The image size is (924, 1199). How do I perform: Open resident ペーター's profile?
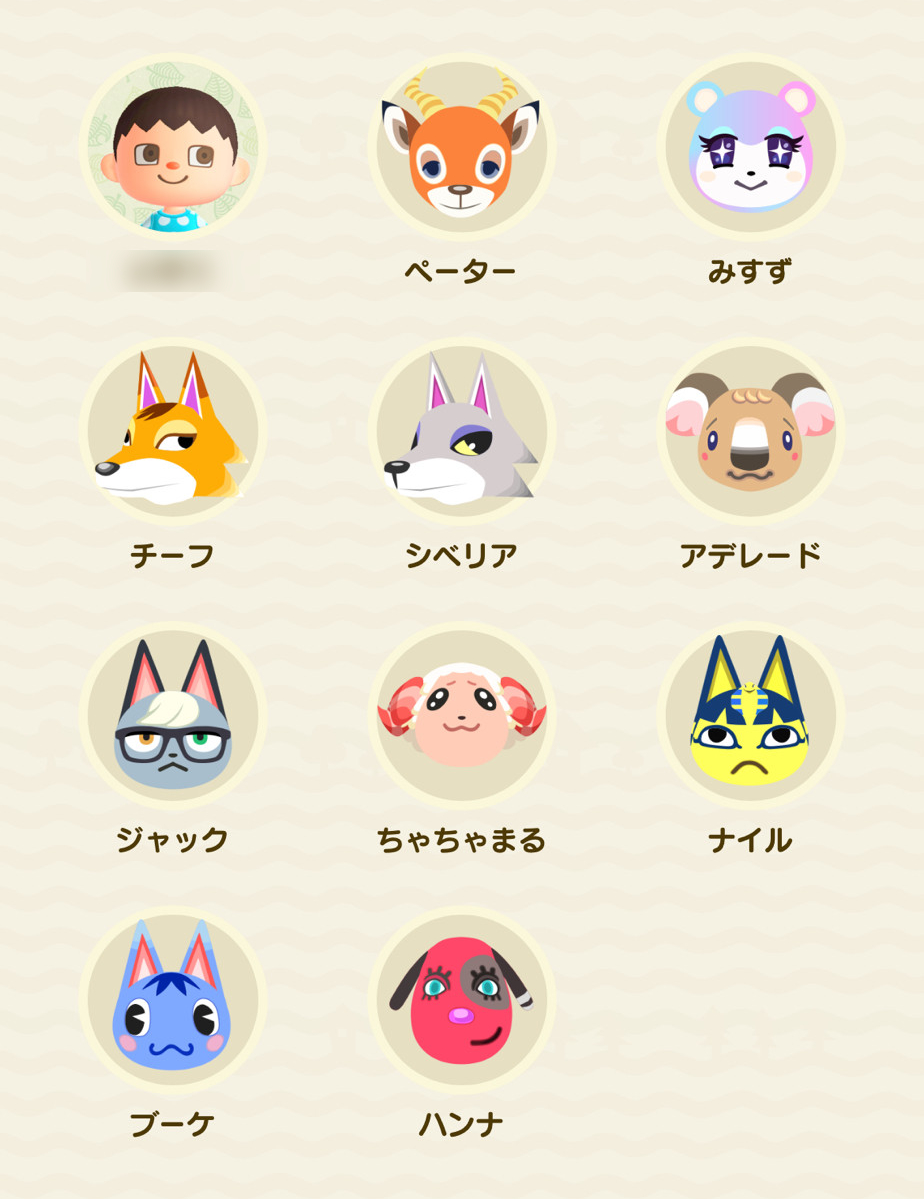coord(461,148)
